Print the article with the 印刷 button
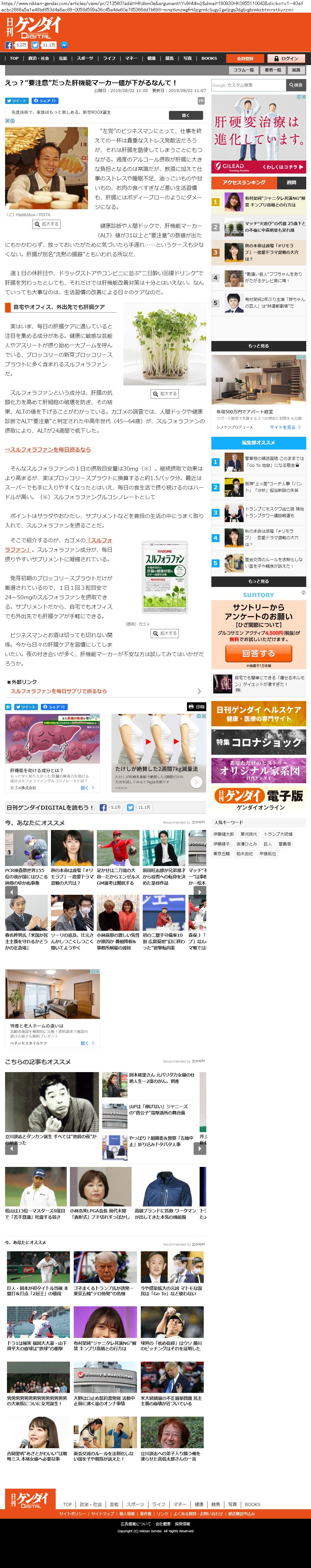The image size is (311, 1568). click(196, 707)
